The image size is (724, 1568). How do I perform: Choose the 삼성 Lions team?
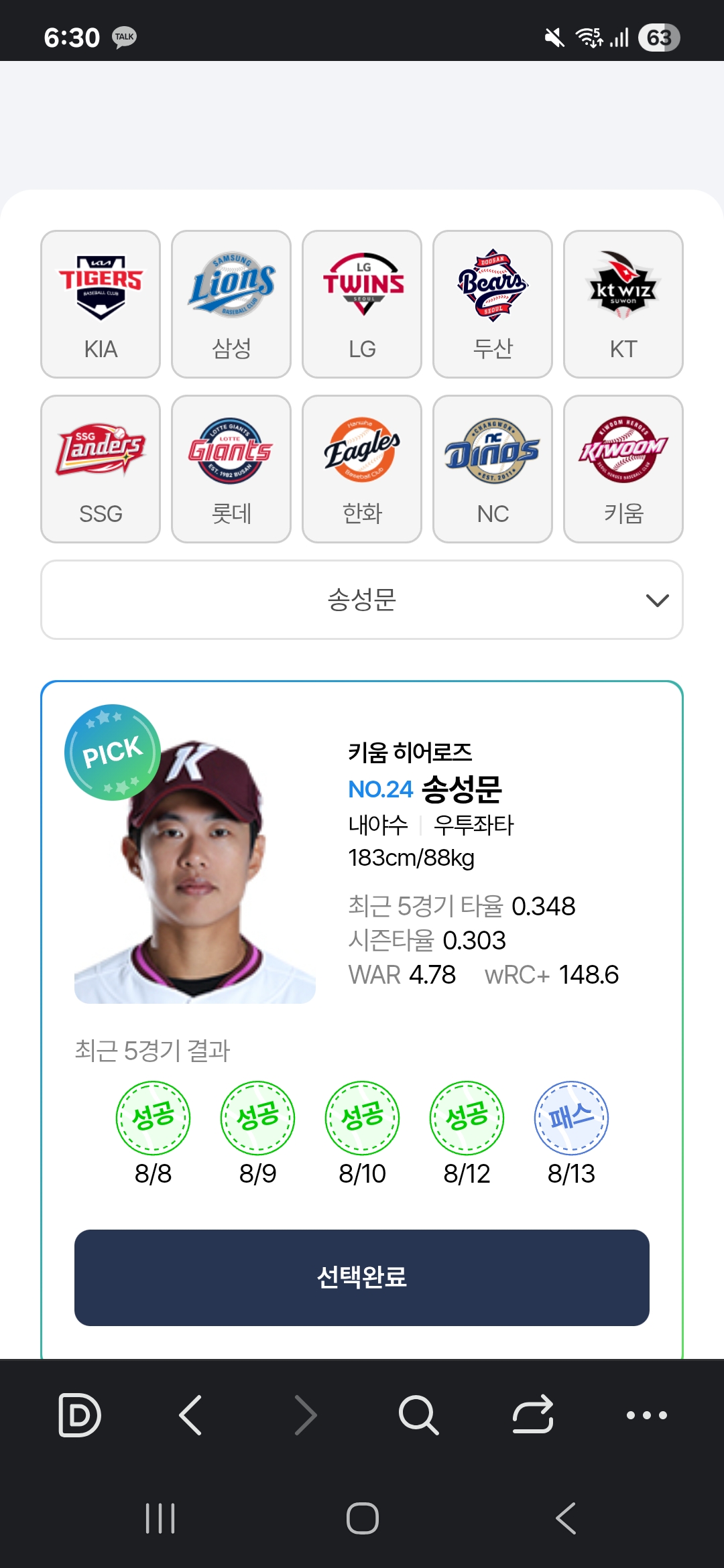(231, 304)
